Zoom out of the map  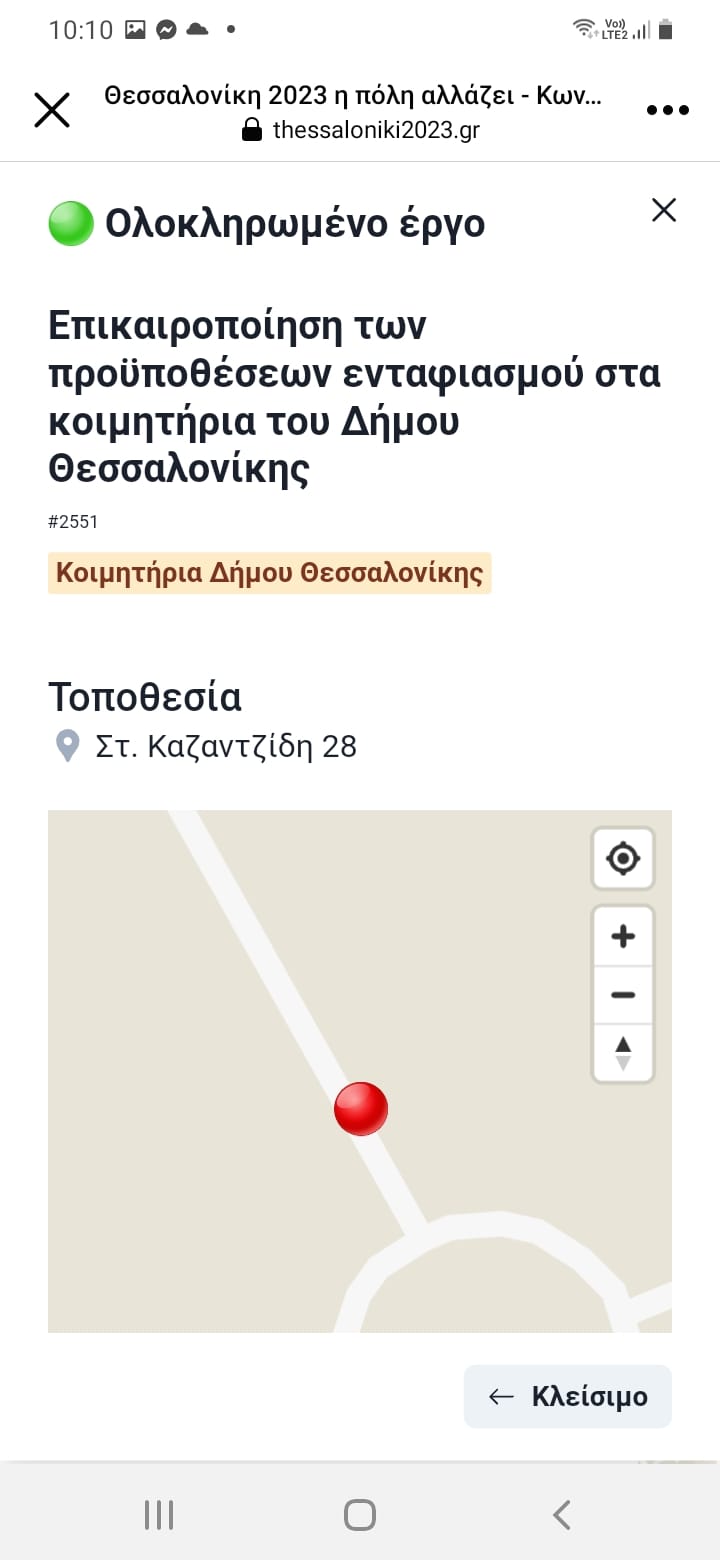click(x=623, y=995)
